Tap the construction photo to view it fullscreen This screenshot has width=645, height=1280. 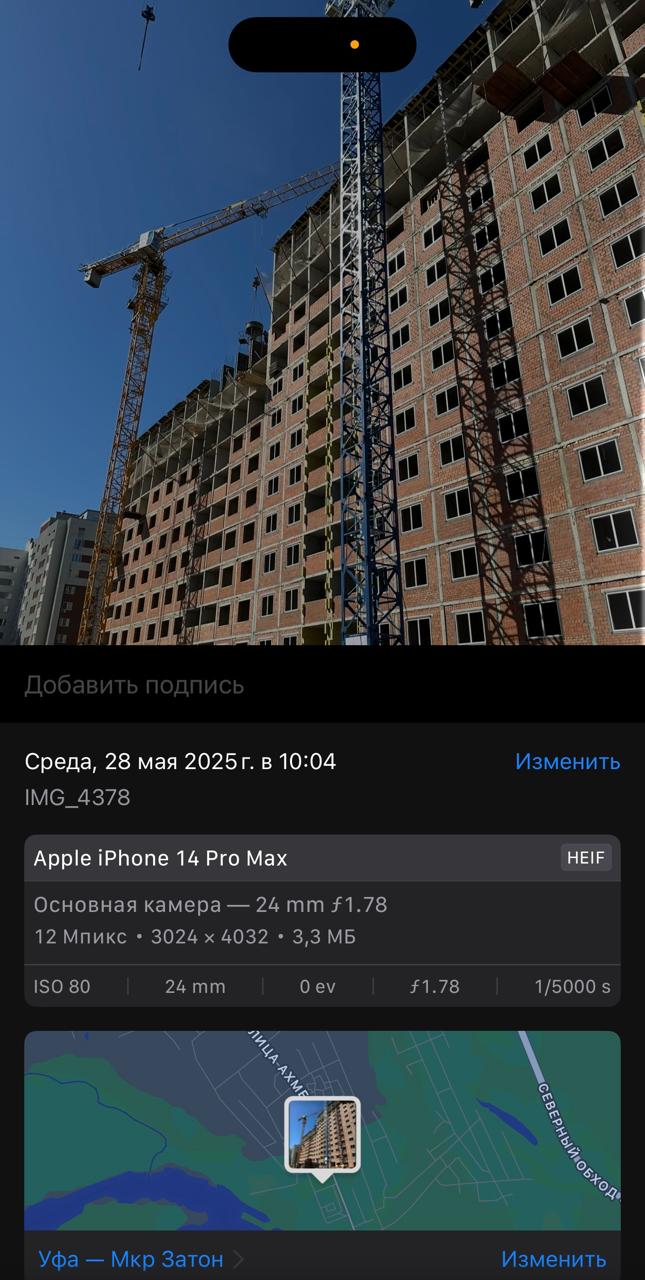coord(322,322)
